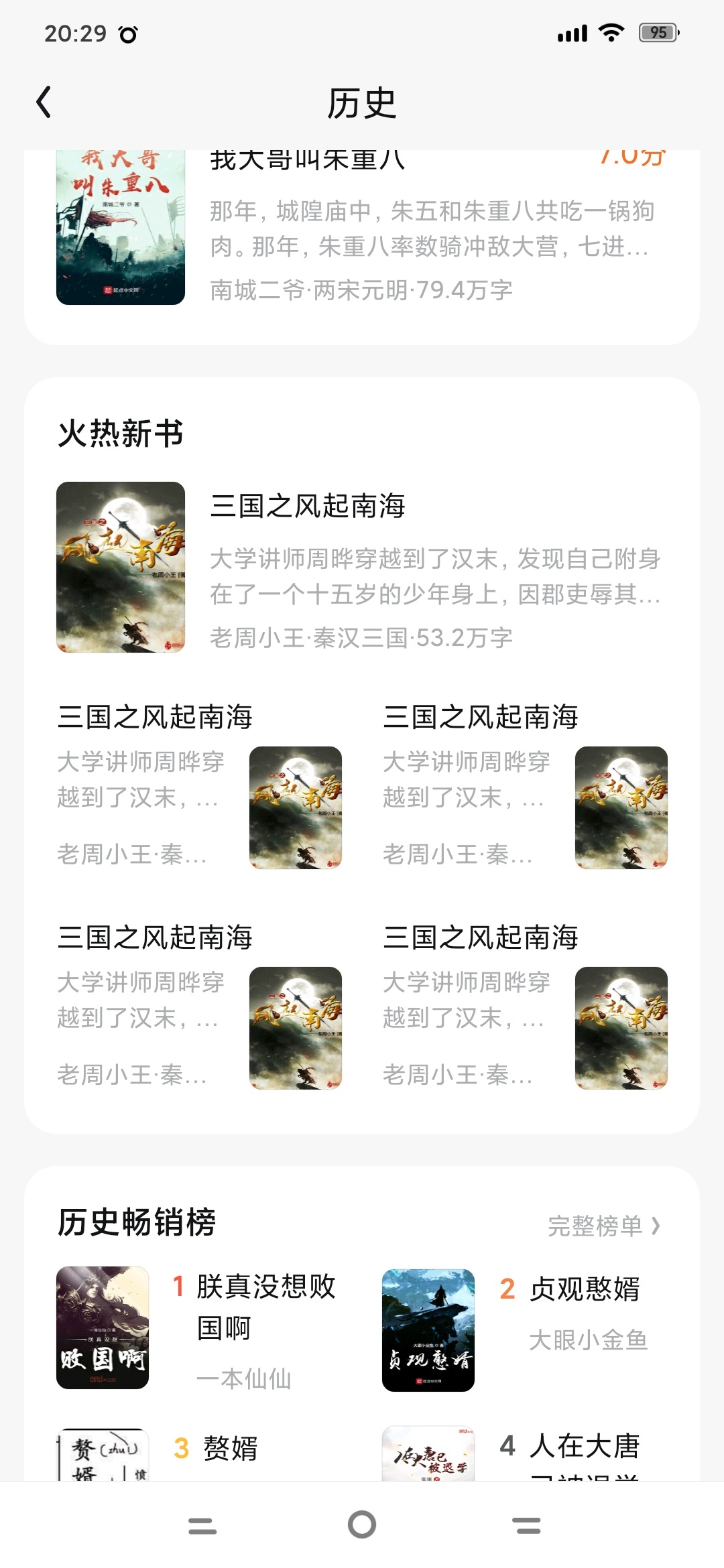Tap the system home button

click(362, 1525)
